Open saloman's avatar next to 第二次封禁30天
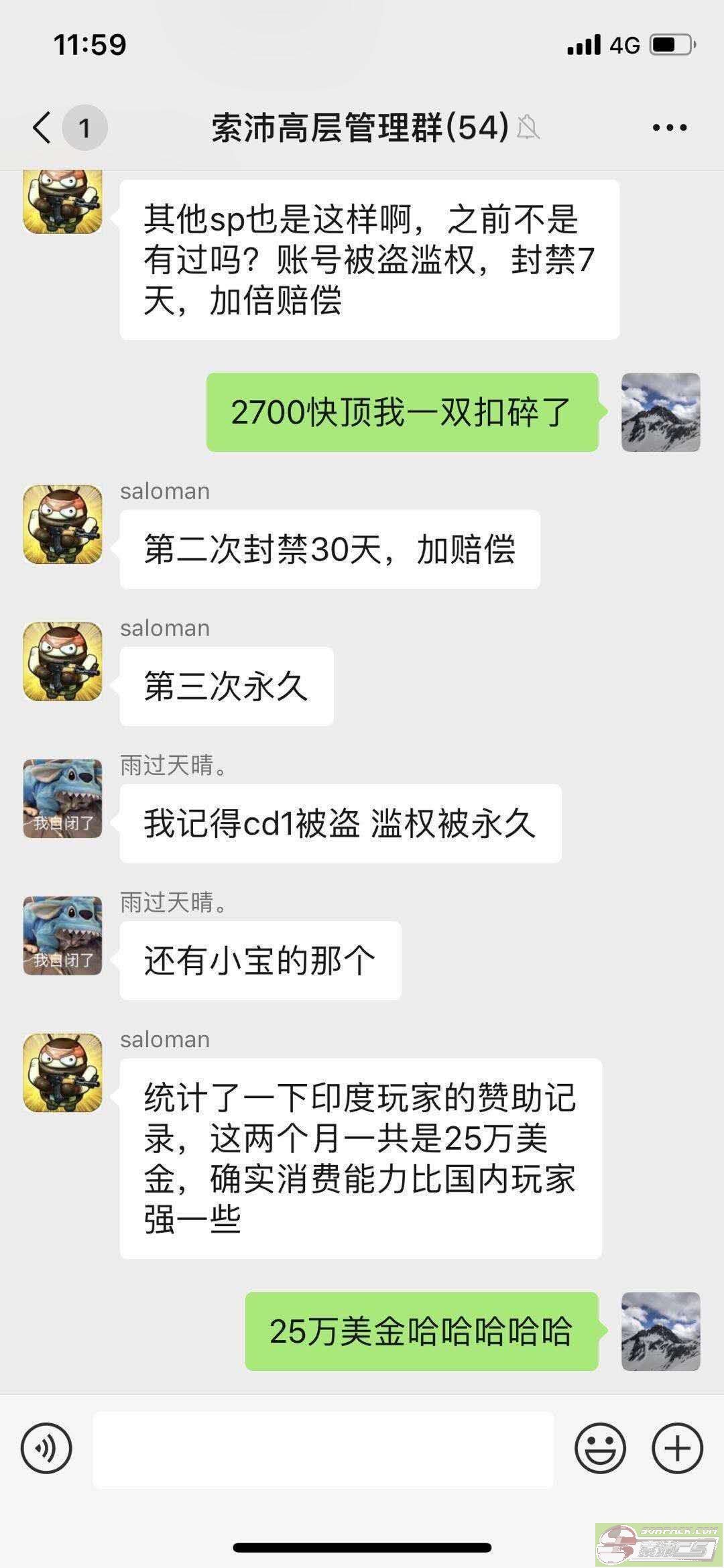The height and width of the screenshot is (1568, 724). 63,525
